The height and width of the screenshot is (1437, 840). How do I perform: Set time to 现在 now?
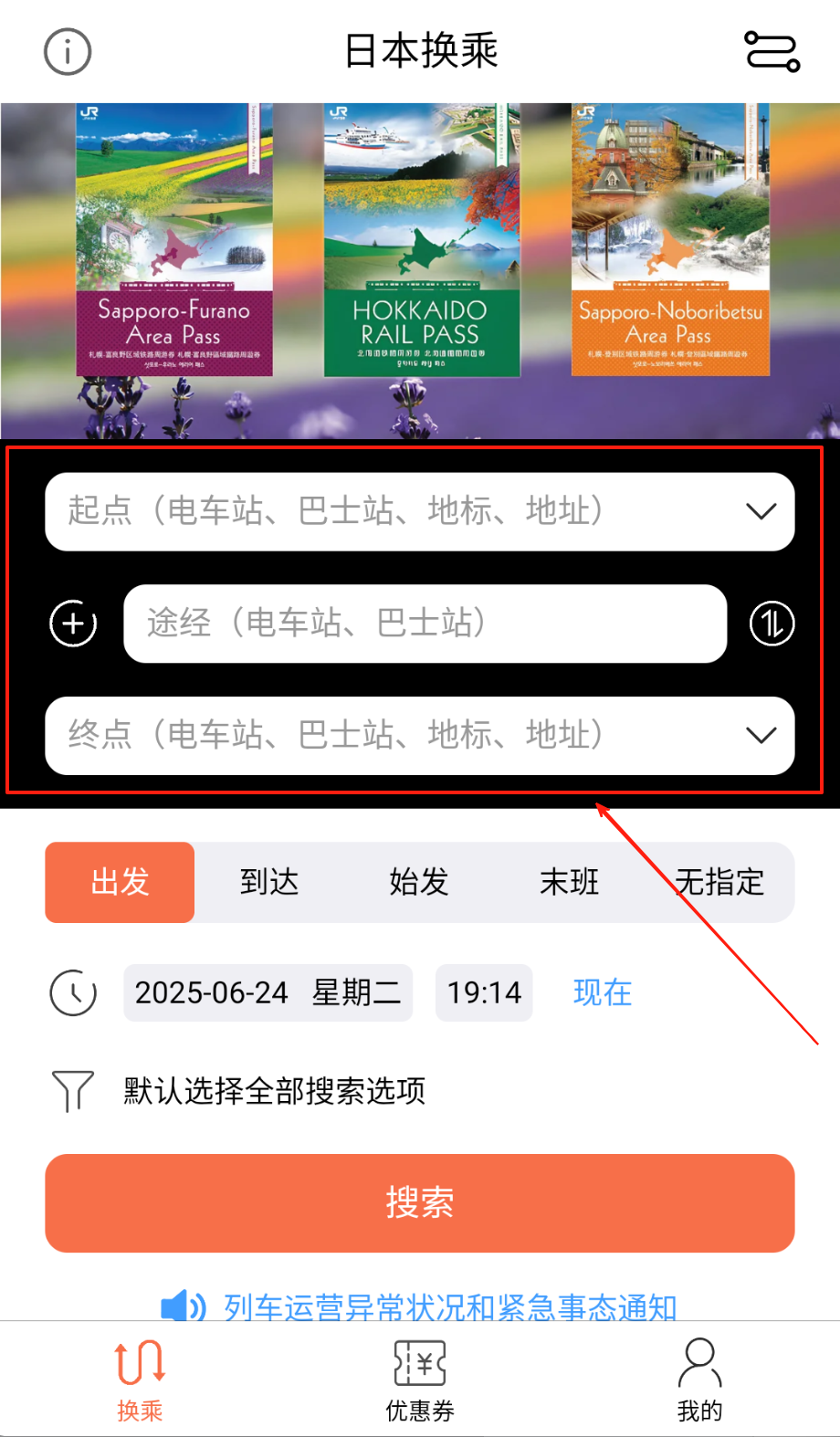click(602, 992)
